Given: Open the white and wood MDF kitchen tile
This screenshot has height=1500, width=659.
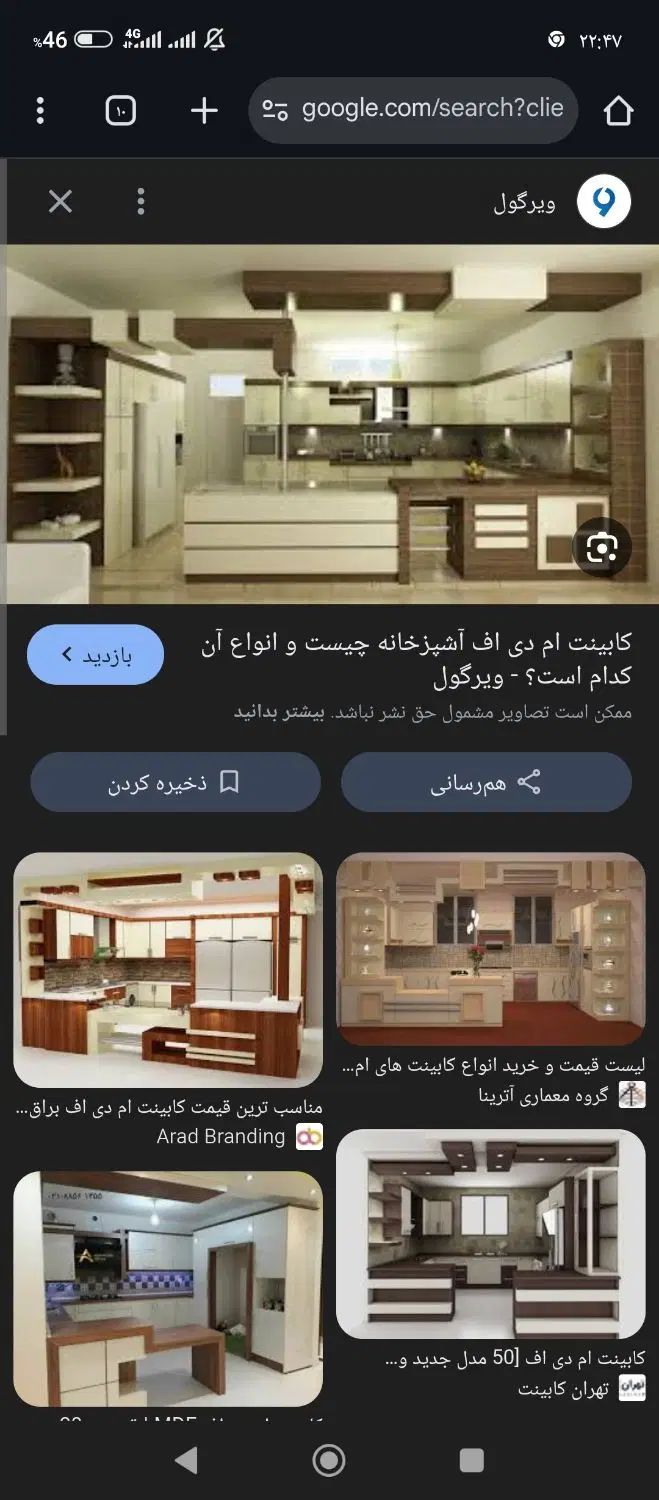Looking at the screenshot, I should tap(168, 1288).
